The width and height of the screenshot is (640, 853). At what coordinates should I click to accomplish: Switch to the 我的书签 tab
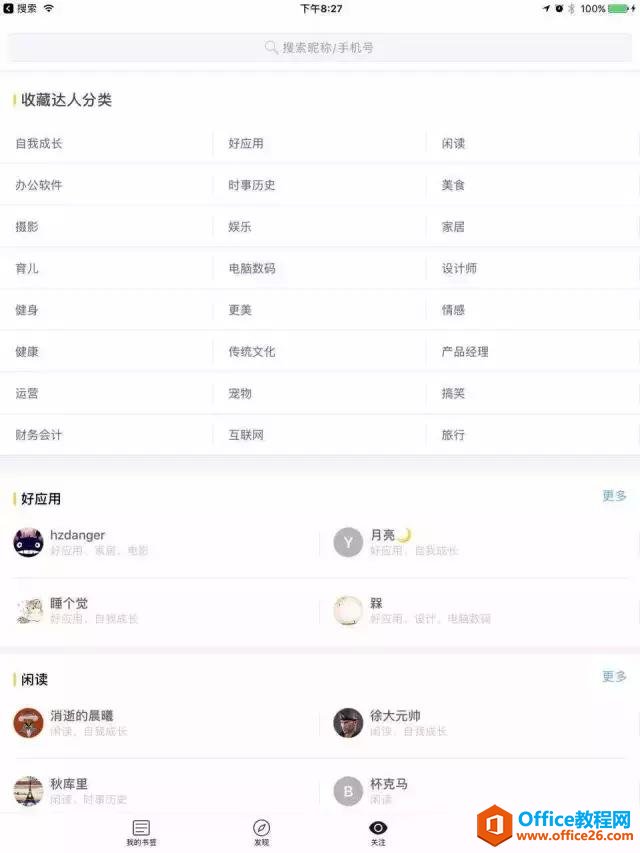coord(141,832)
